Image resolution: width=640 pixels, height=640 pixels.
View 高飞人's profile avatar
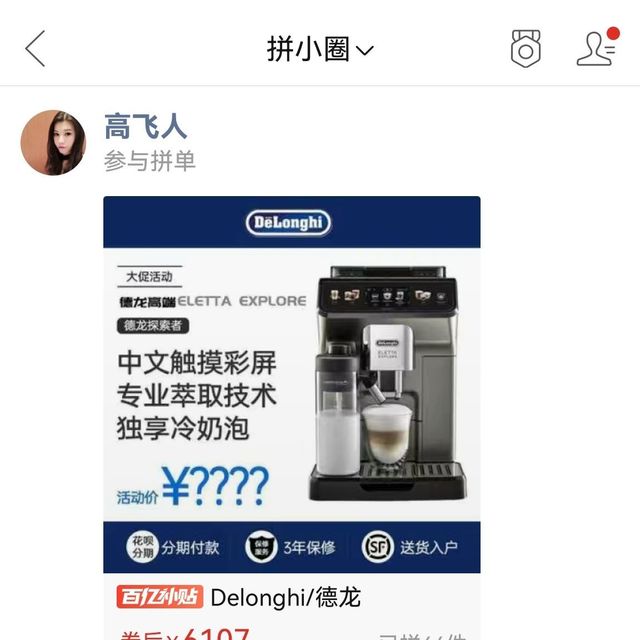pyautogui.click(x=53, y=142)
